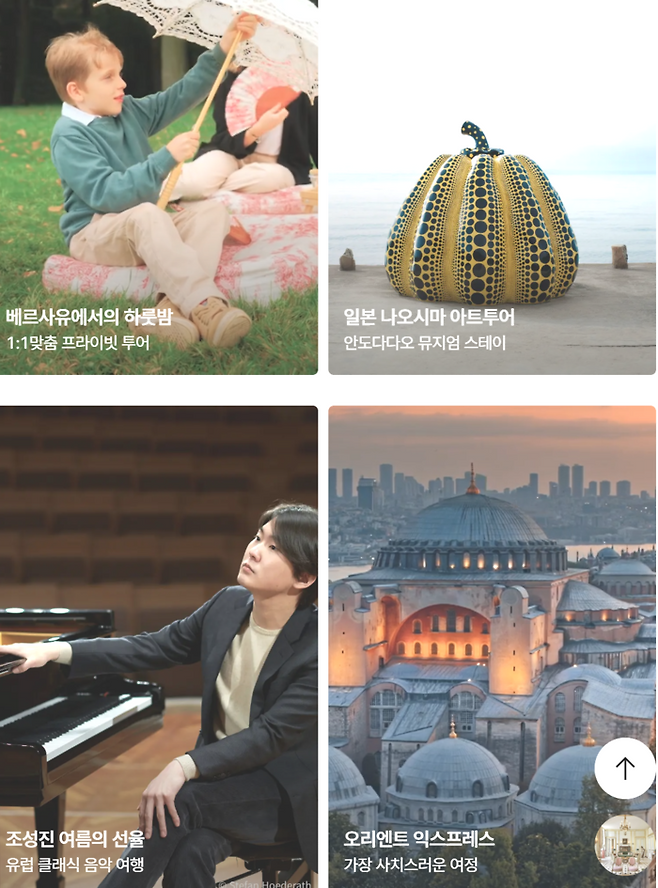Open the round floating thumbnail shortcut
This screenshot has width=658, height=888.
pos(625,845)
